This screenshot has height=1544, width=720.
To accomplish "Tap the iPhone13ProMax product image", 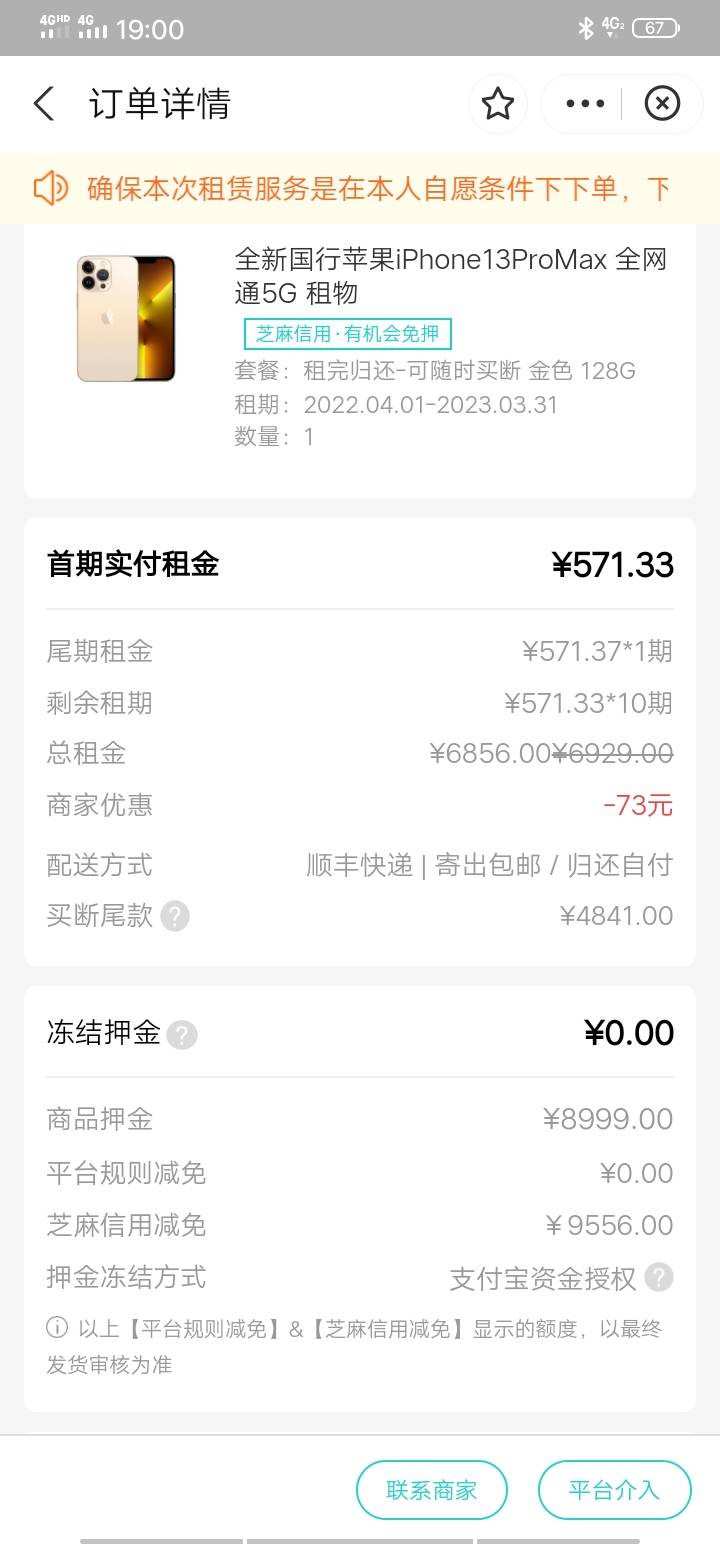I will [x=126, y=318].
